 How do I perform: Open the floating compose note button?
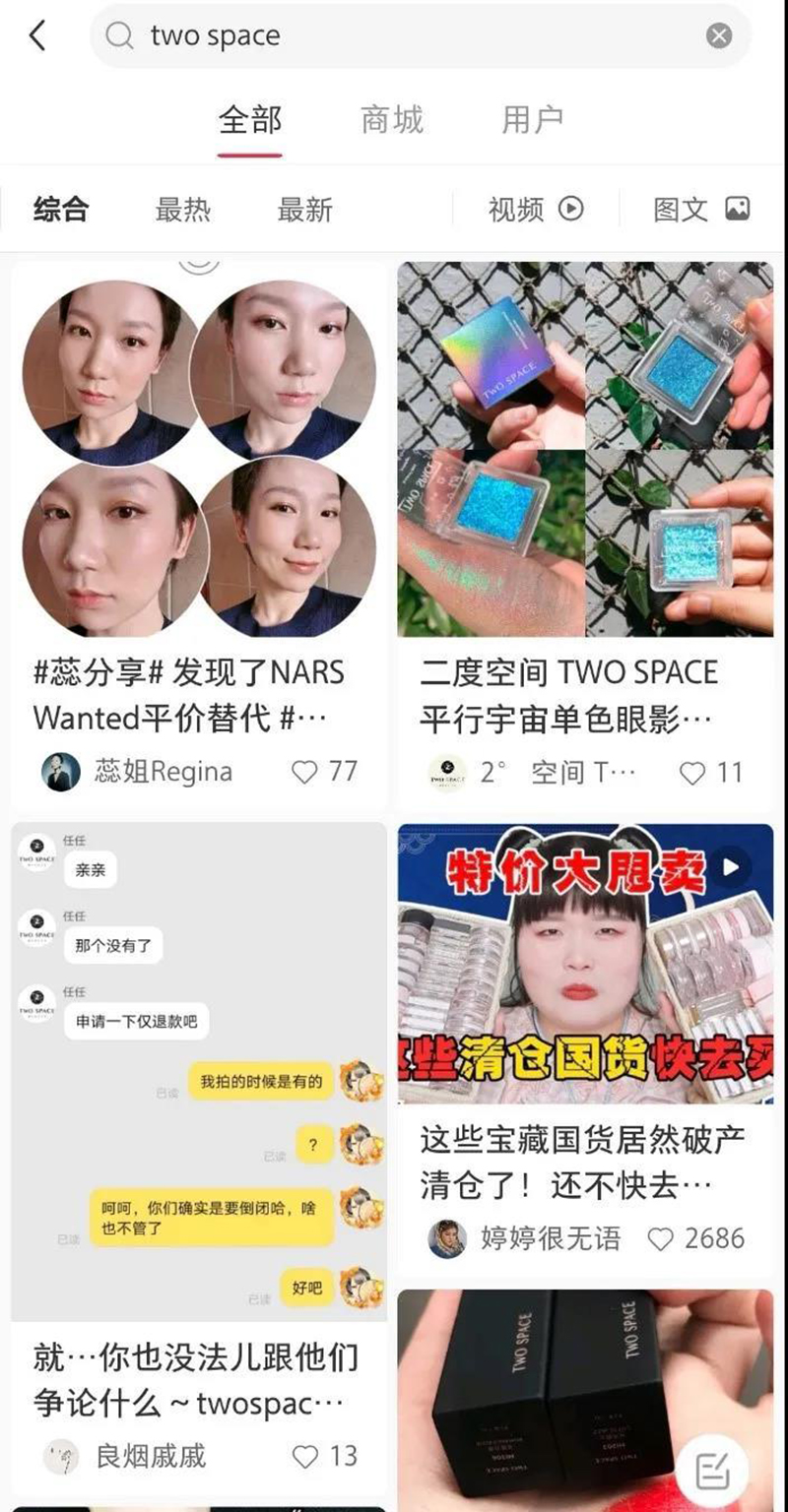[713, 1471]
